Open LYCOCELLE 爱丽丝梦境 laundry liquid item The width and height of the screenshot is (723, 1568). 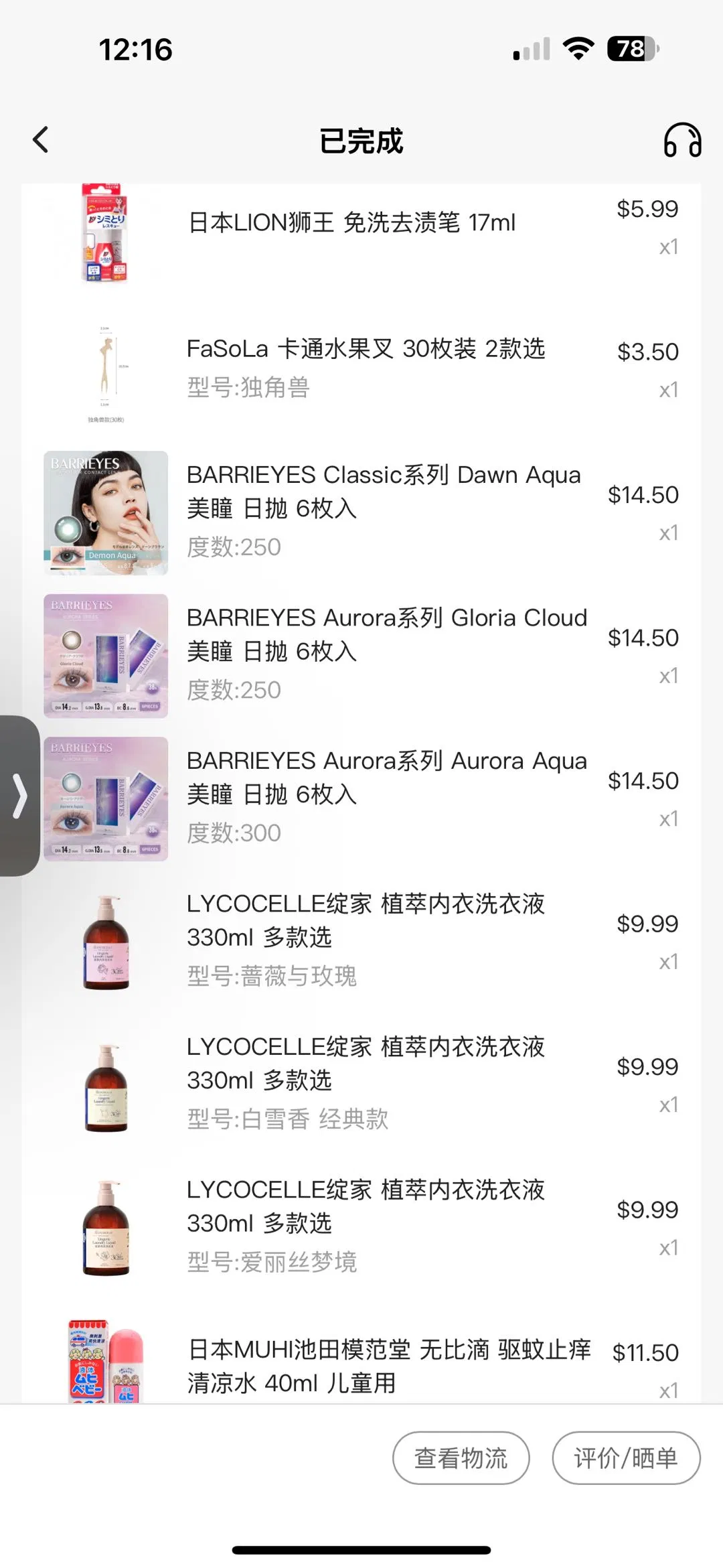pyautogui.click(x=366, y=1206)
